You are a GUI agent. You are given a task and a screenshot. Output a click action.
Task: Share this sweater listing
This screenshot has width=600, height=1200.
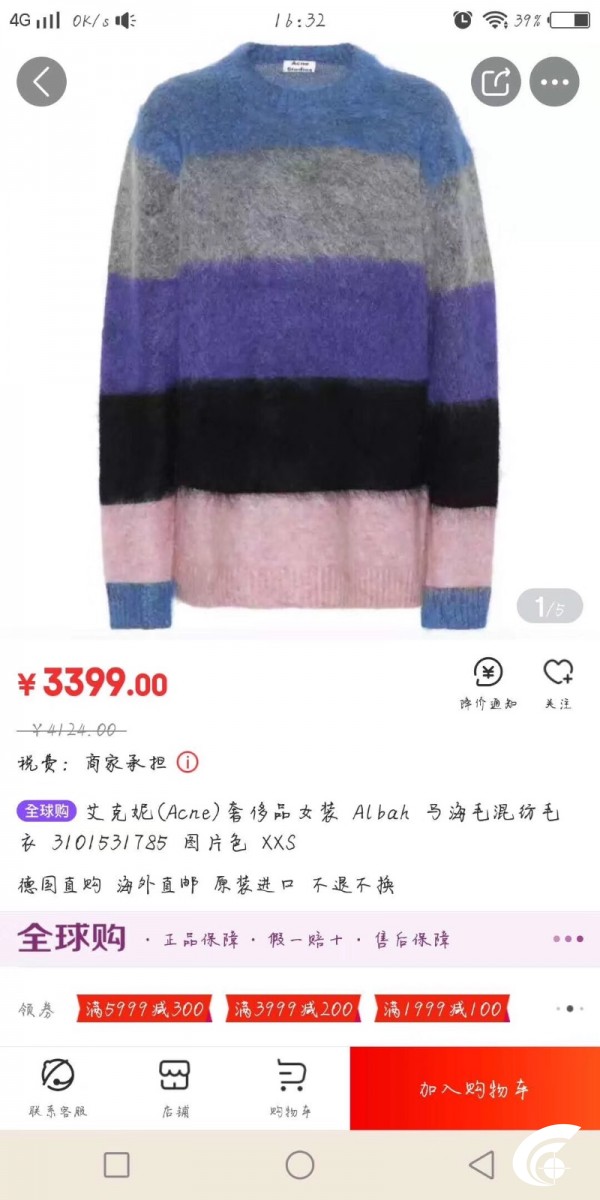496,82
